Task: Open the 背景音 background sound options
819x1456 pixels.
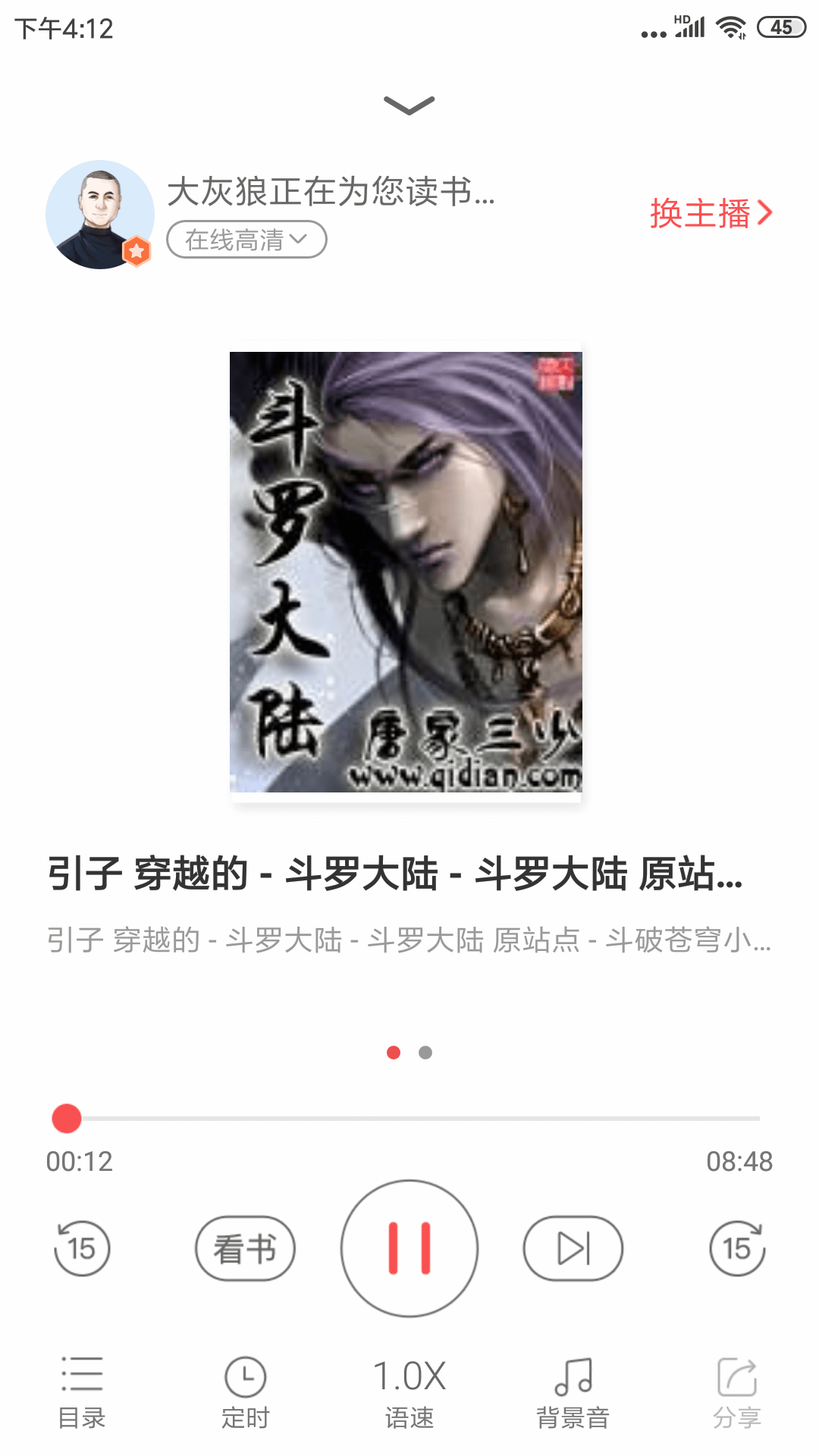Action: point(573,1392)
